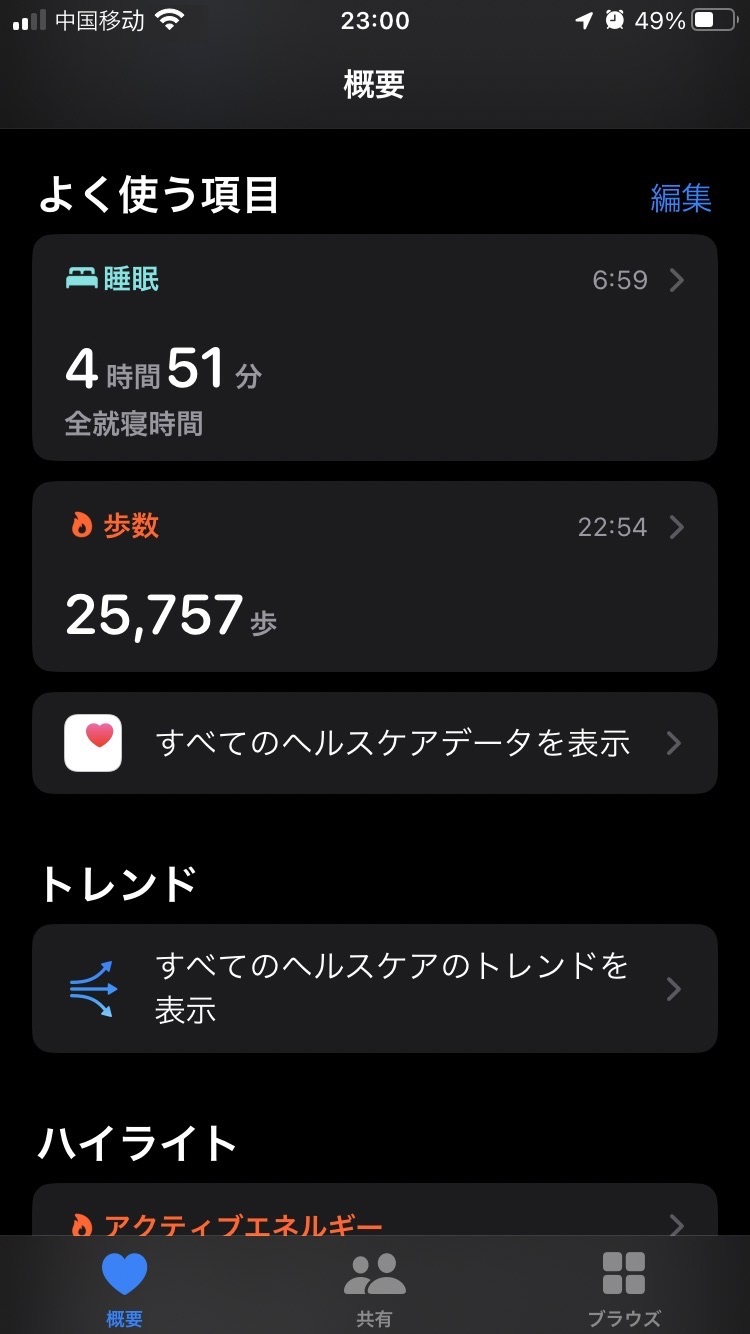
Task: Open すべてのヘルスケアのトレンドを表示
Action: (374, 988)
